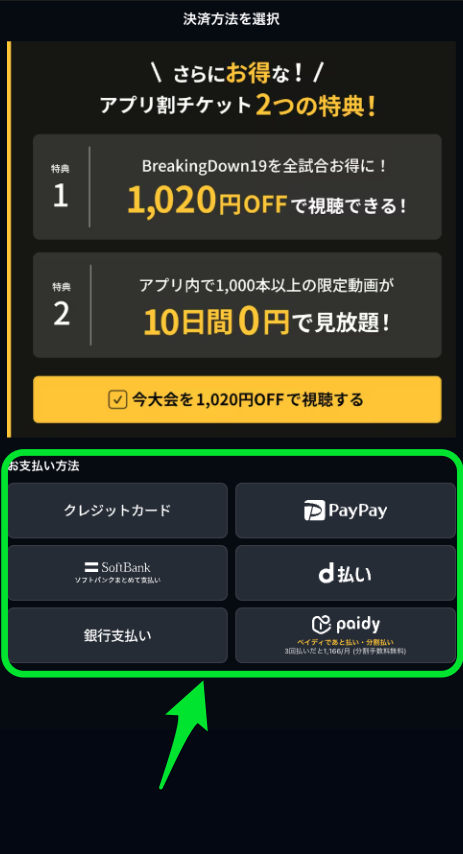Choose PayPay as payment method
The width and height of the screenshot is (463, 854).
[x=345, y=510]
